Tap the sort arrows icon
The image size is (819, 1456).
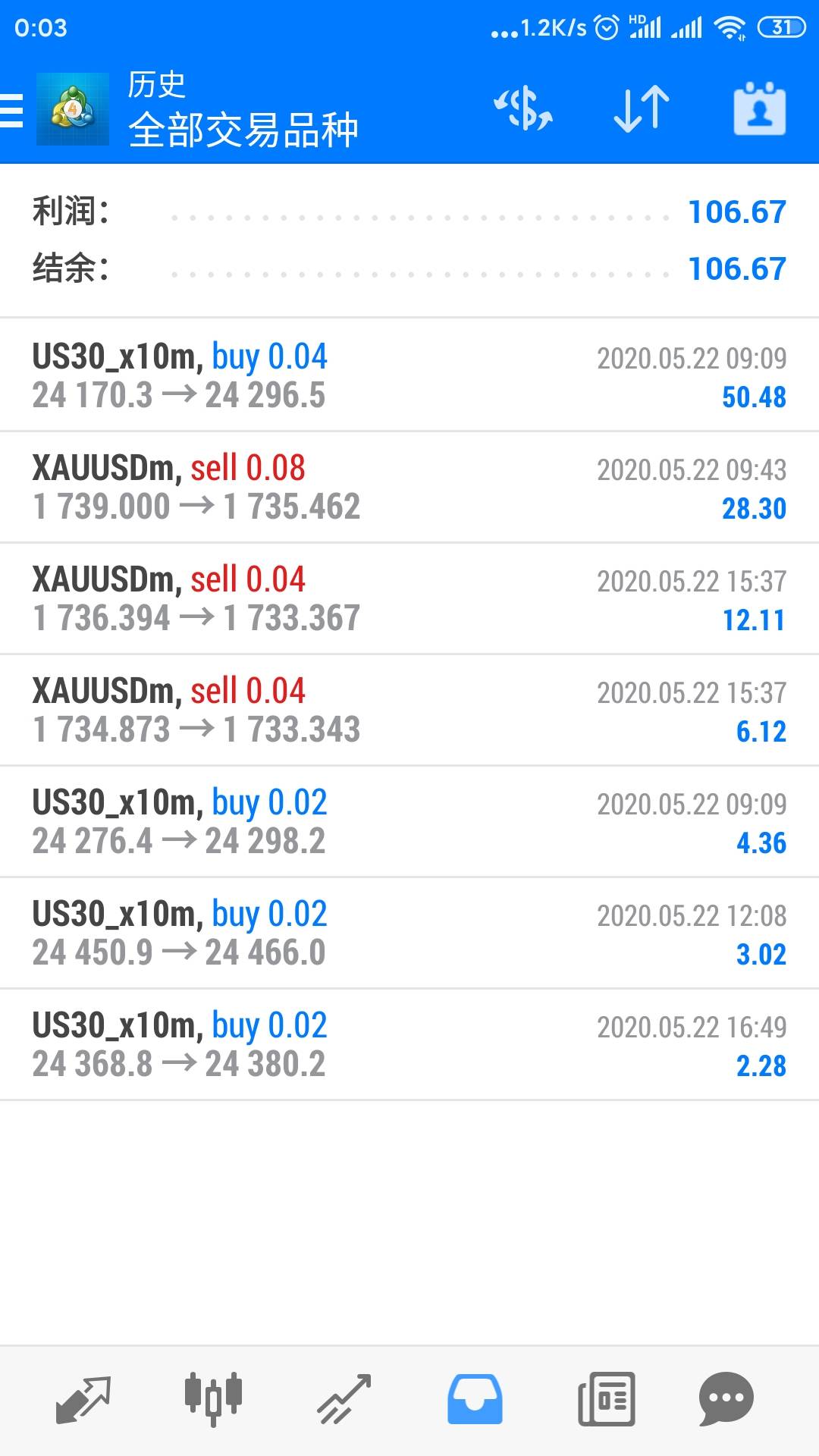coord(642,110)
